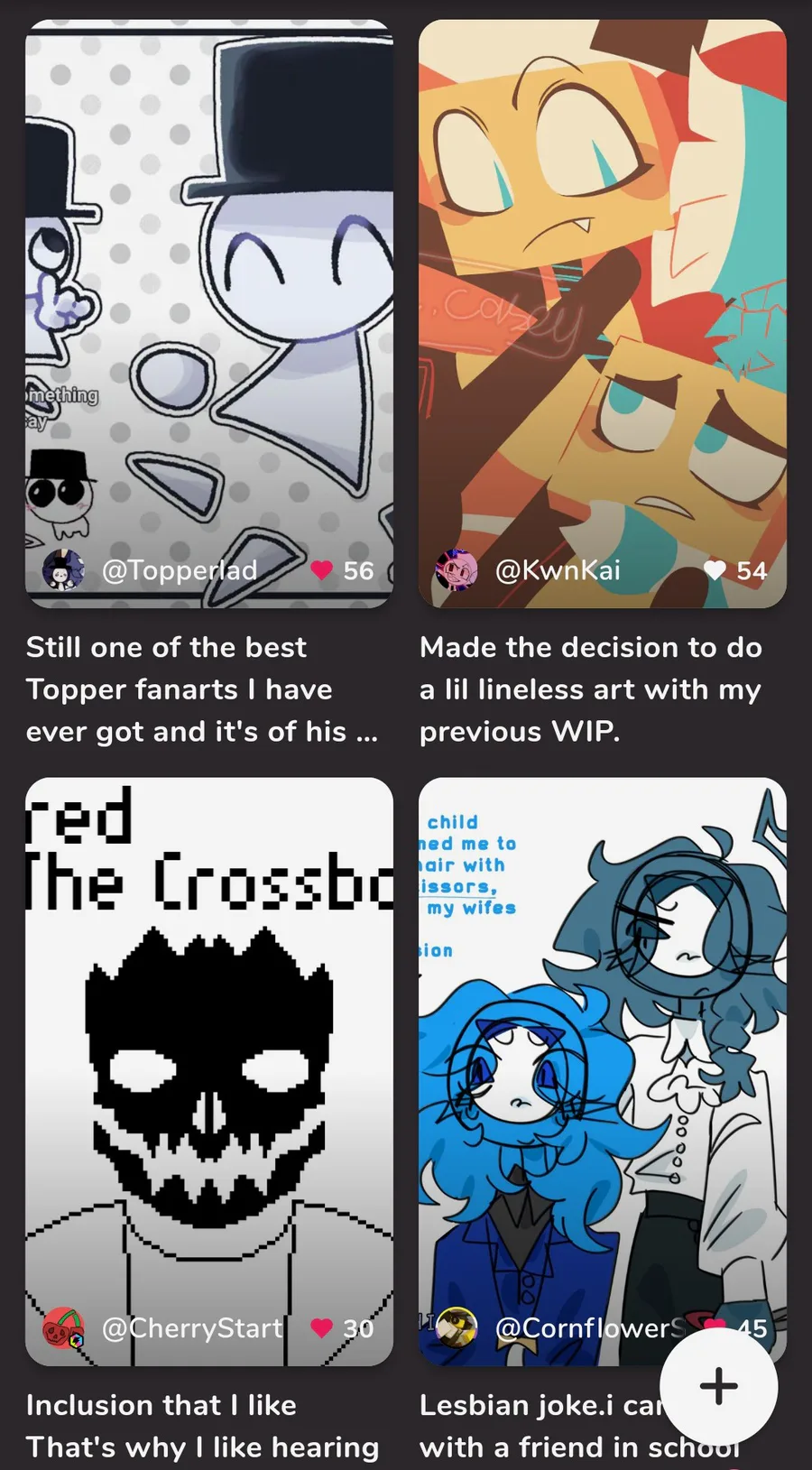812x1470 pixels.
Task: Open @CornflowerS profile avatar
Action: click(x=457, y=1328)
